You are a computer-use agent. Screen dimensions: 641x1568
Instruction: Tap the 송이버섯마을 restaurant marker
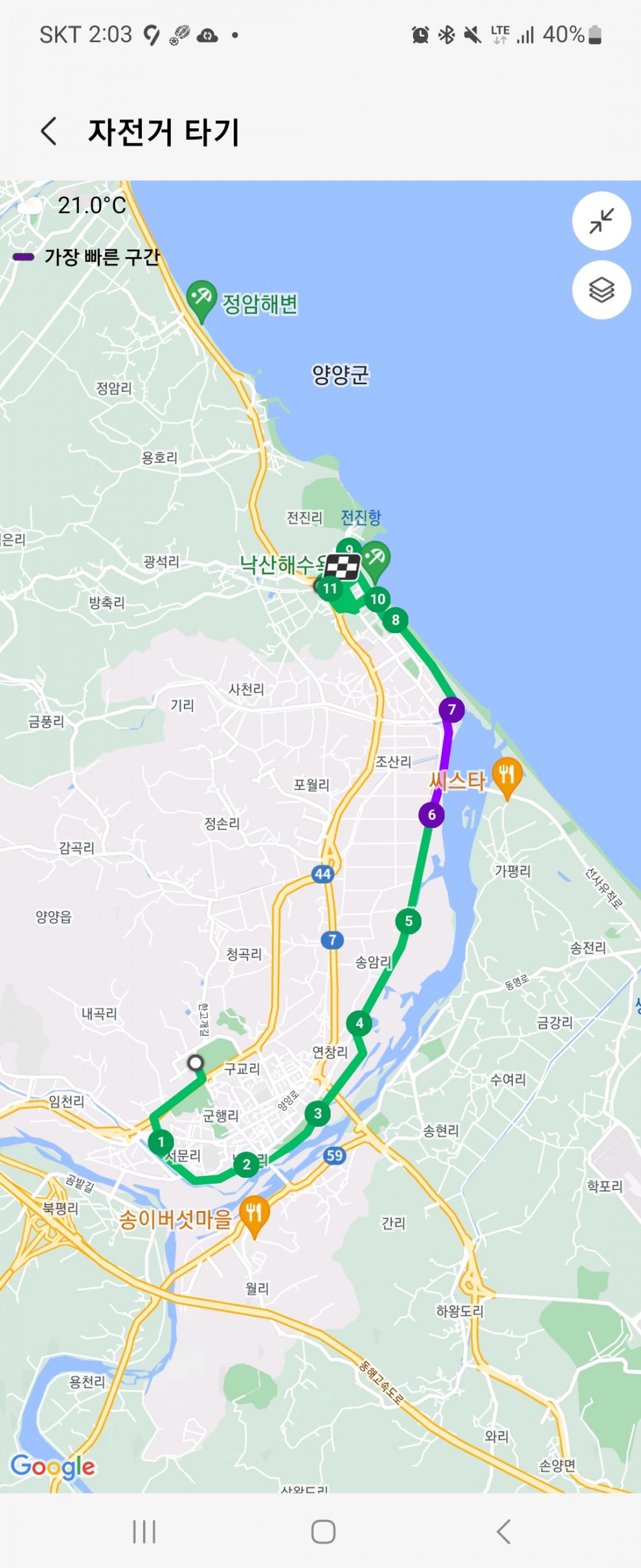coord(254,1215)
